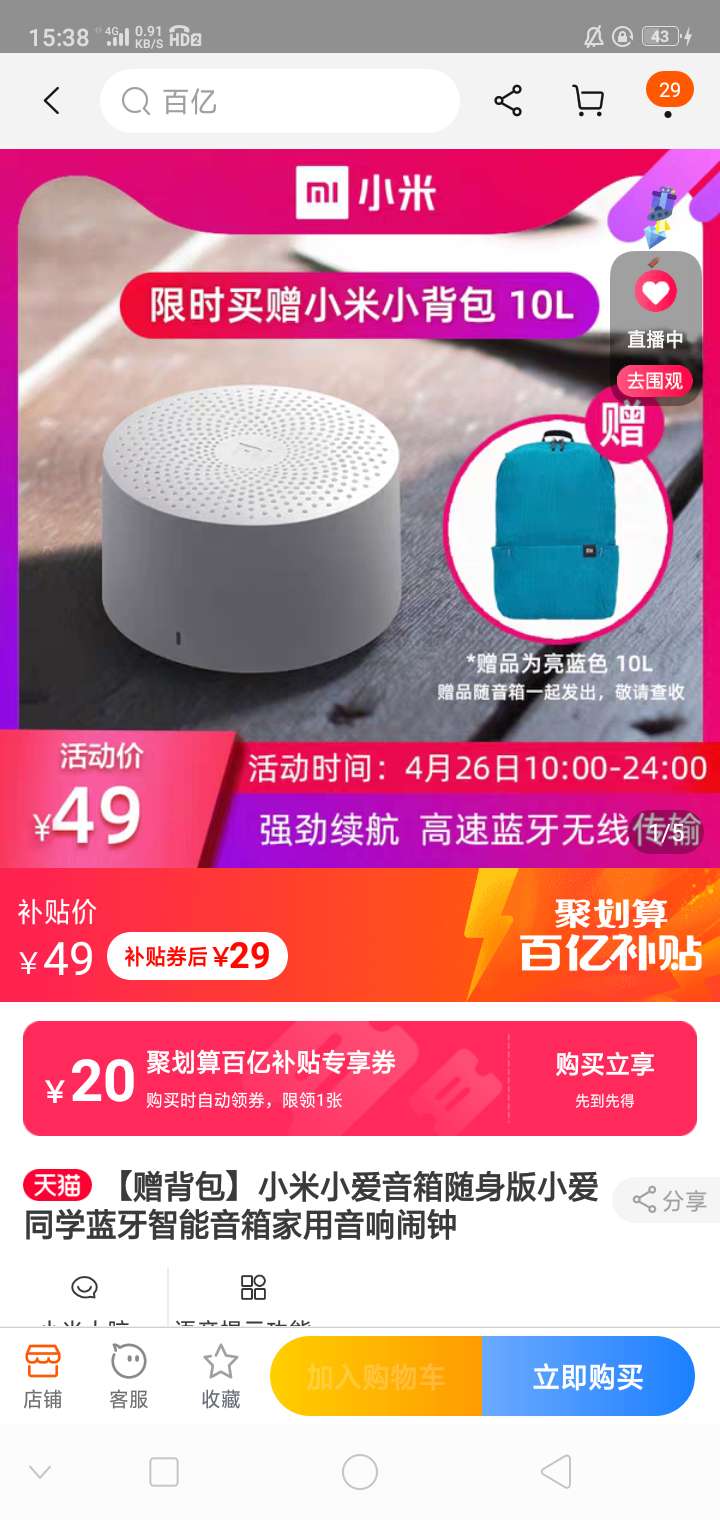Open the more menu with 29 badge
The height and width of the screenshot is (1520, 720).
tap(668, 99)
